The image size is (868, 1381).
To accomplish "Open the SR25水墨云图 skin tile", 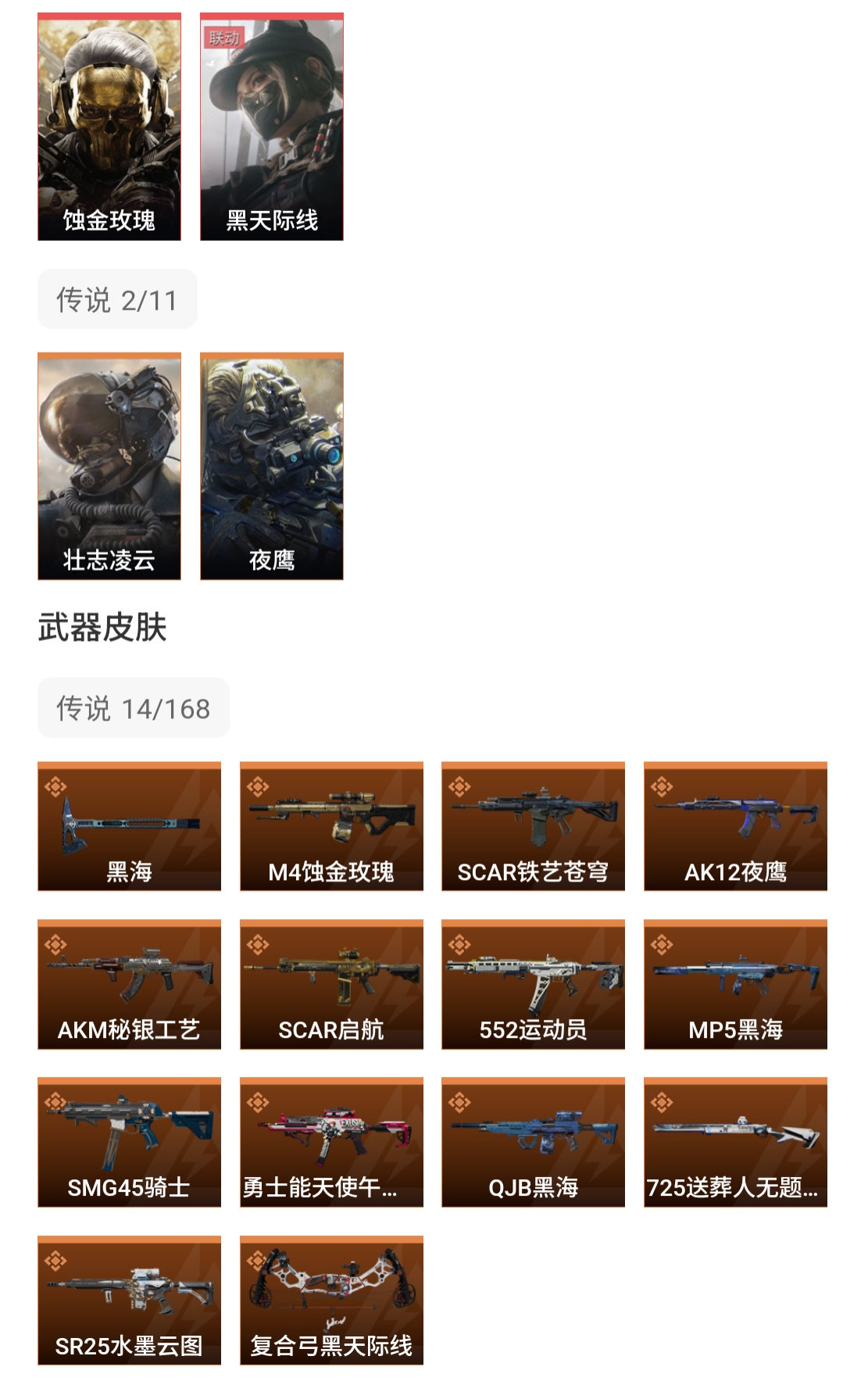I will 129,1301.
